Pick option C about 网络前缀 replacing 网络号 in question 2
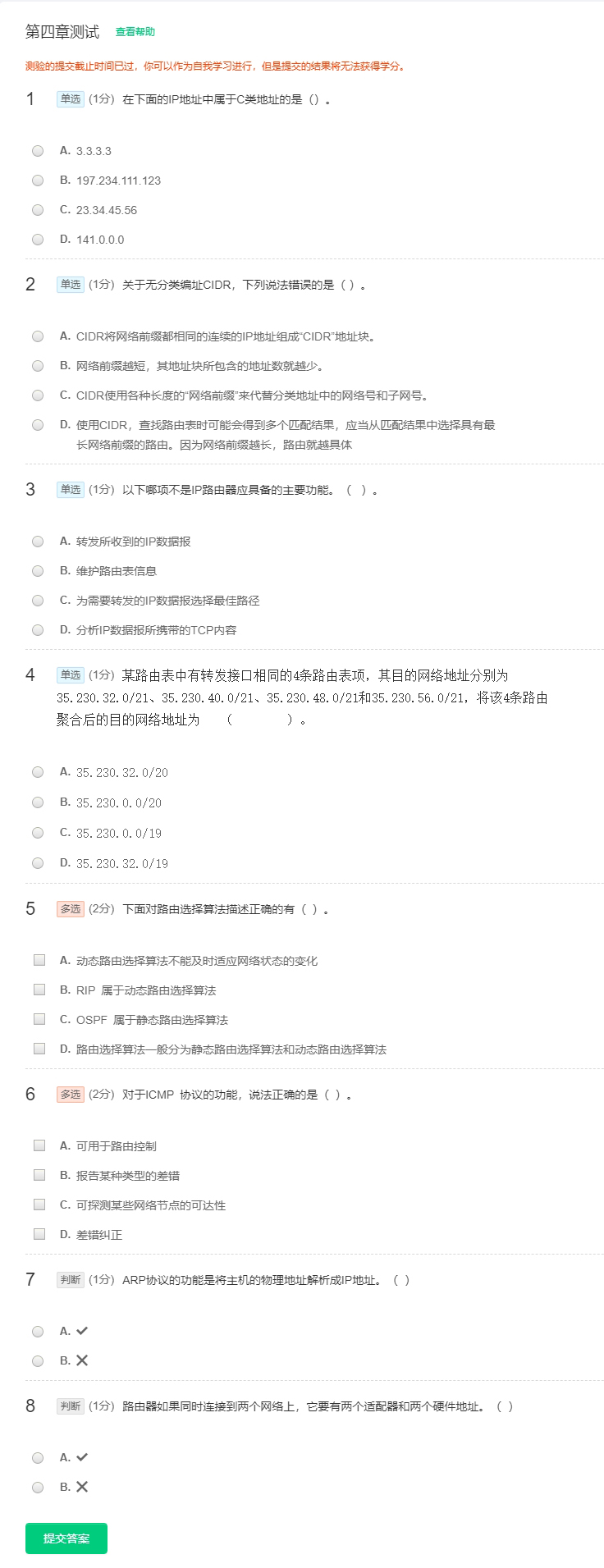Image resolution: width=604 pixels, height=1568 pixels. pyautogui.click(x=38, y=395)
